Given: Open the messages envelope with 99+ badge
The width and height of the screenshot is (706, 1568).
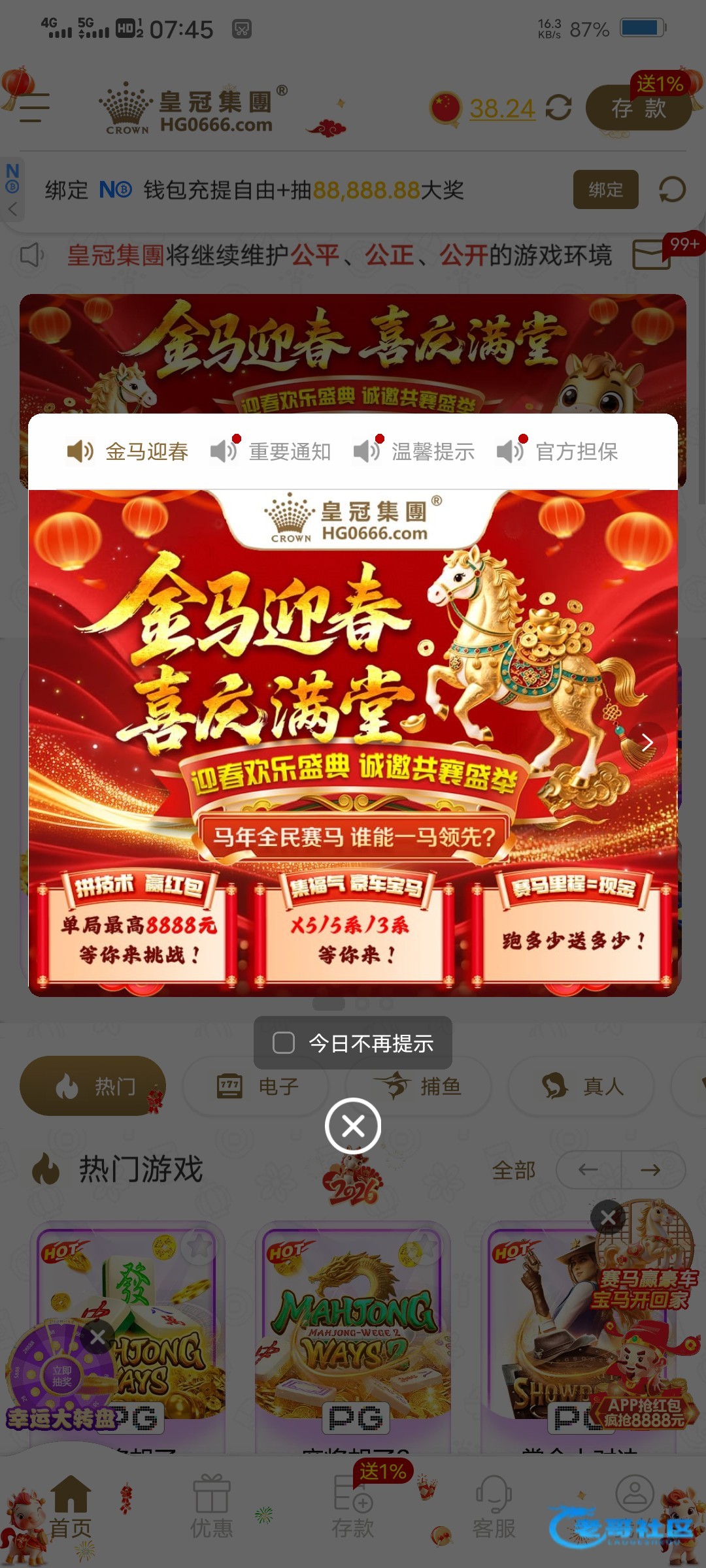Looking at the screenshot, I should click(651, 255).
